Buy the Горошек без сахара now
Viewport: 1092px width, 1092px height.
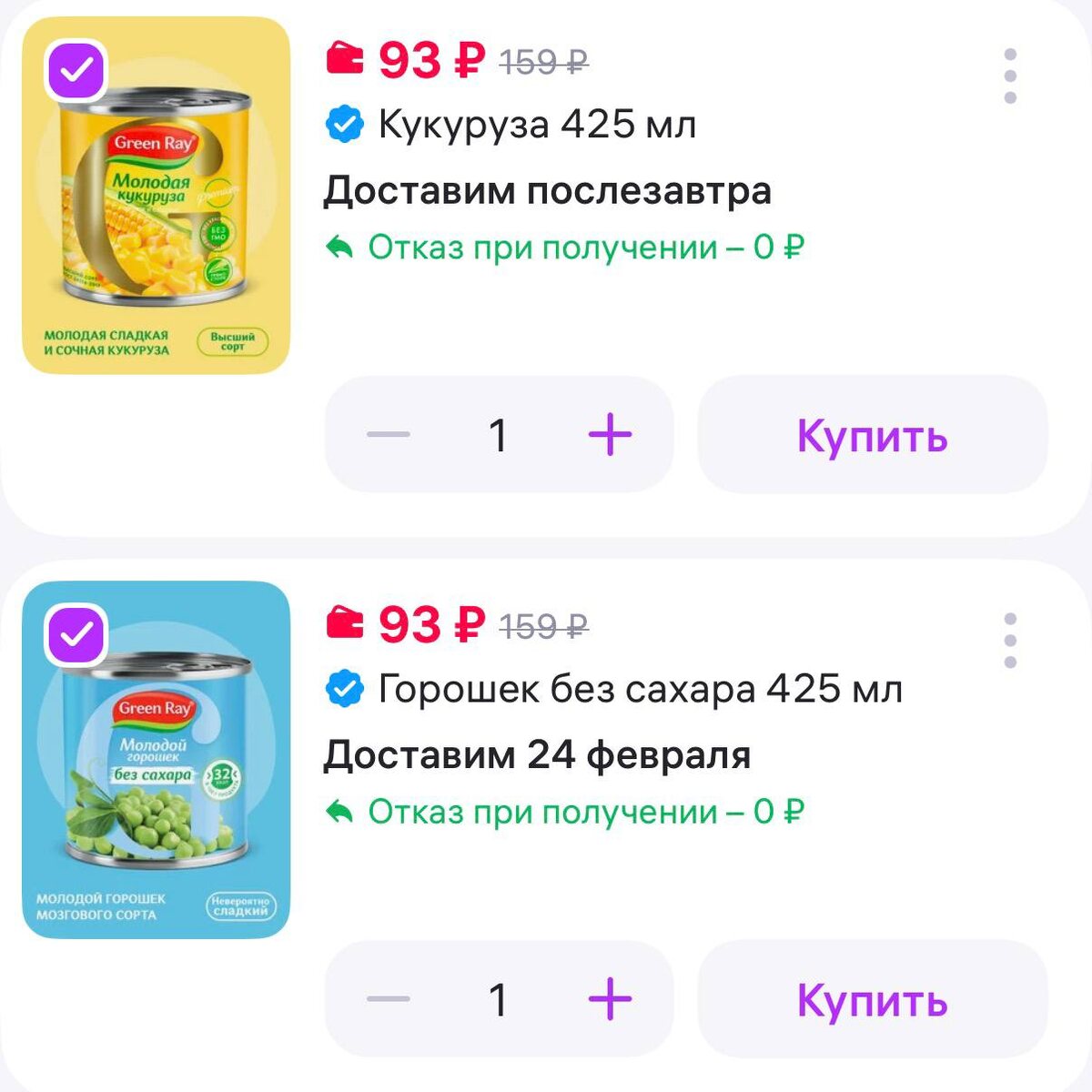tap(872, 999)
